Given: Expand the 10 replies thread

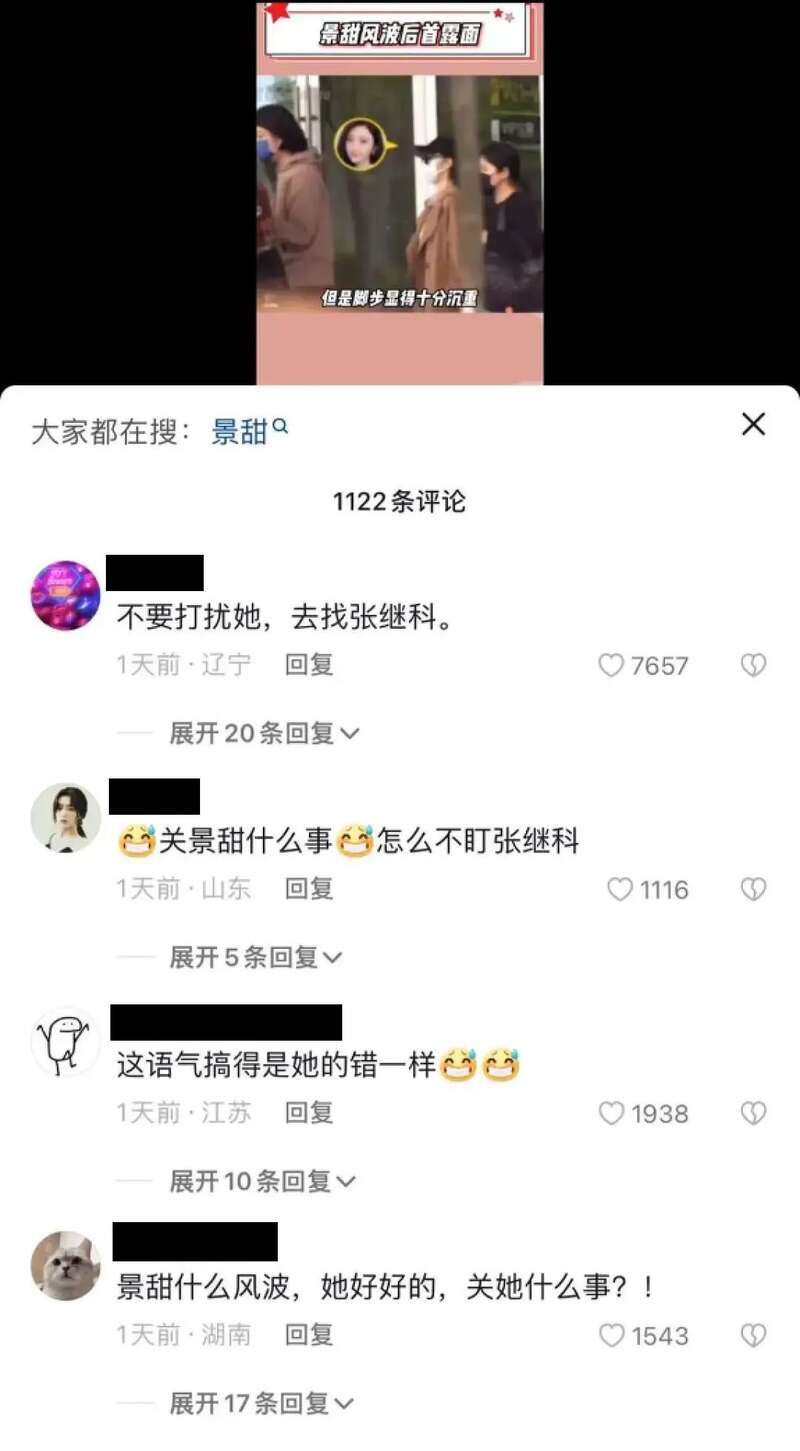Looking at the screenshot, I should point(262,1181).
